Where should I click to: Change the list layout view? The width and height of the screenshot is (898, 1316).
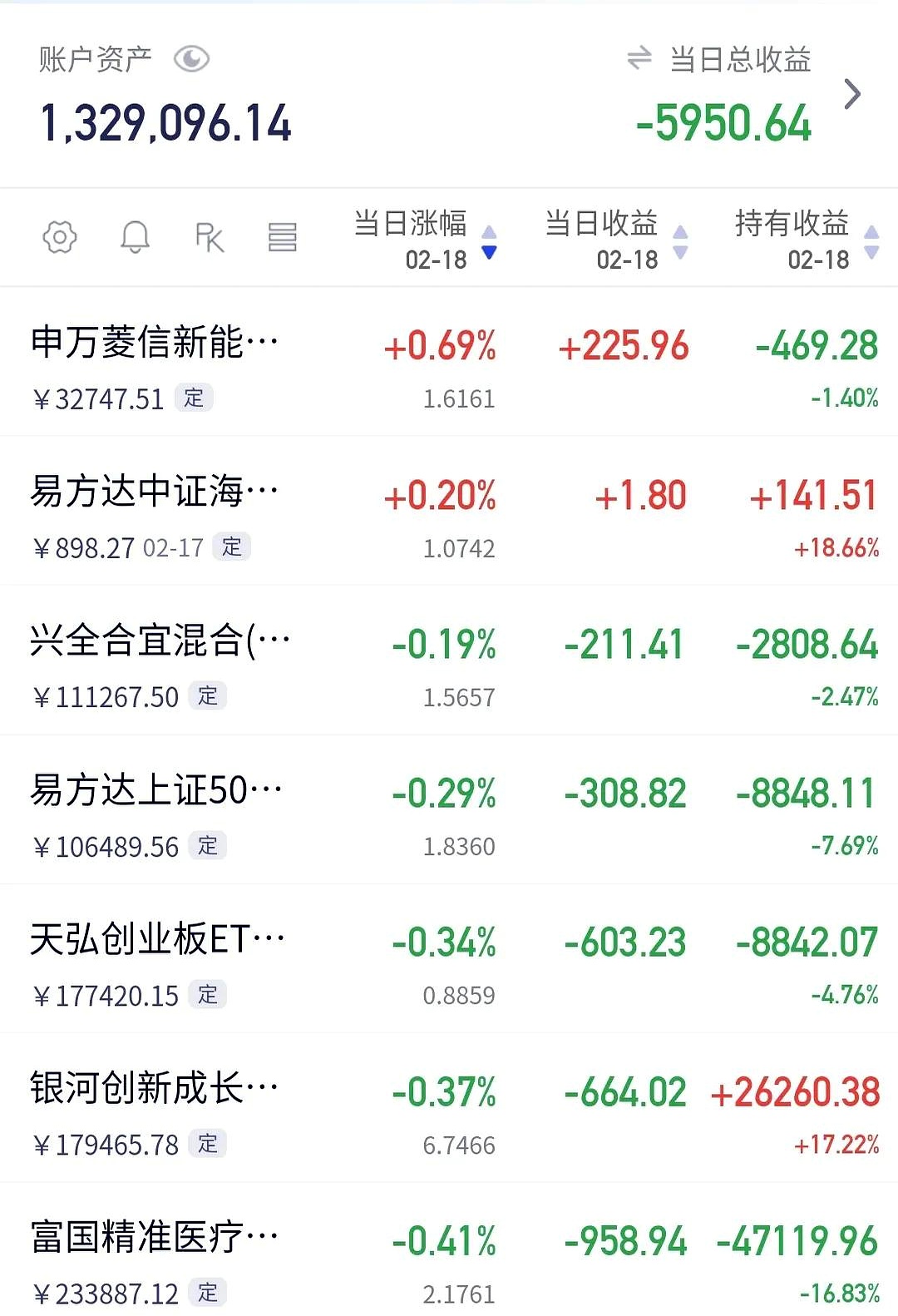(283, 238)
